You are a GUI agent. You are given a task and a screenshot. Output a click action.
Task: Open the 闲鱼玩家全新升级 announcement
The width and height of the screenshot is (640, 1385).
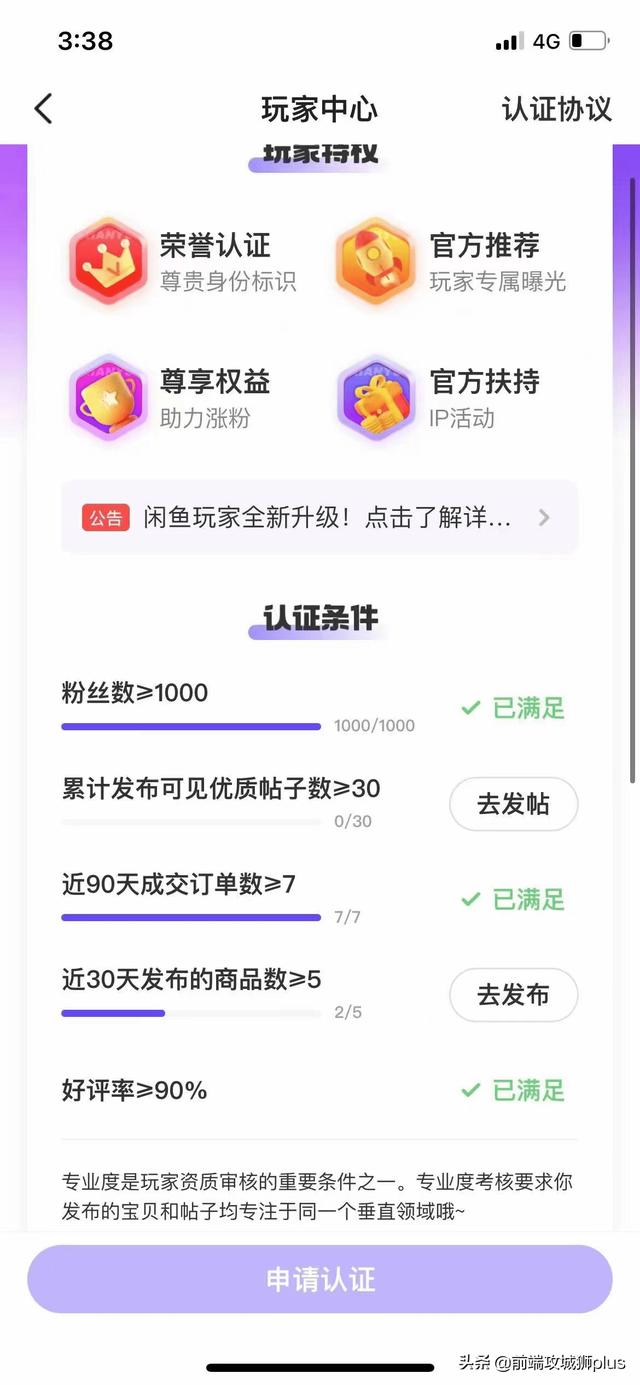click(319, 517)
